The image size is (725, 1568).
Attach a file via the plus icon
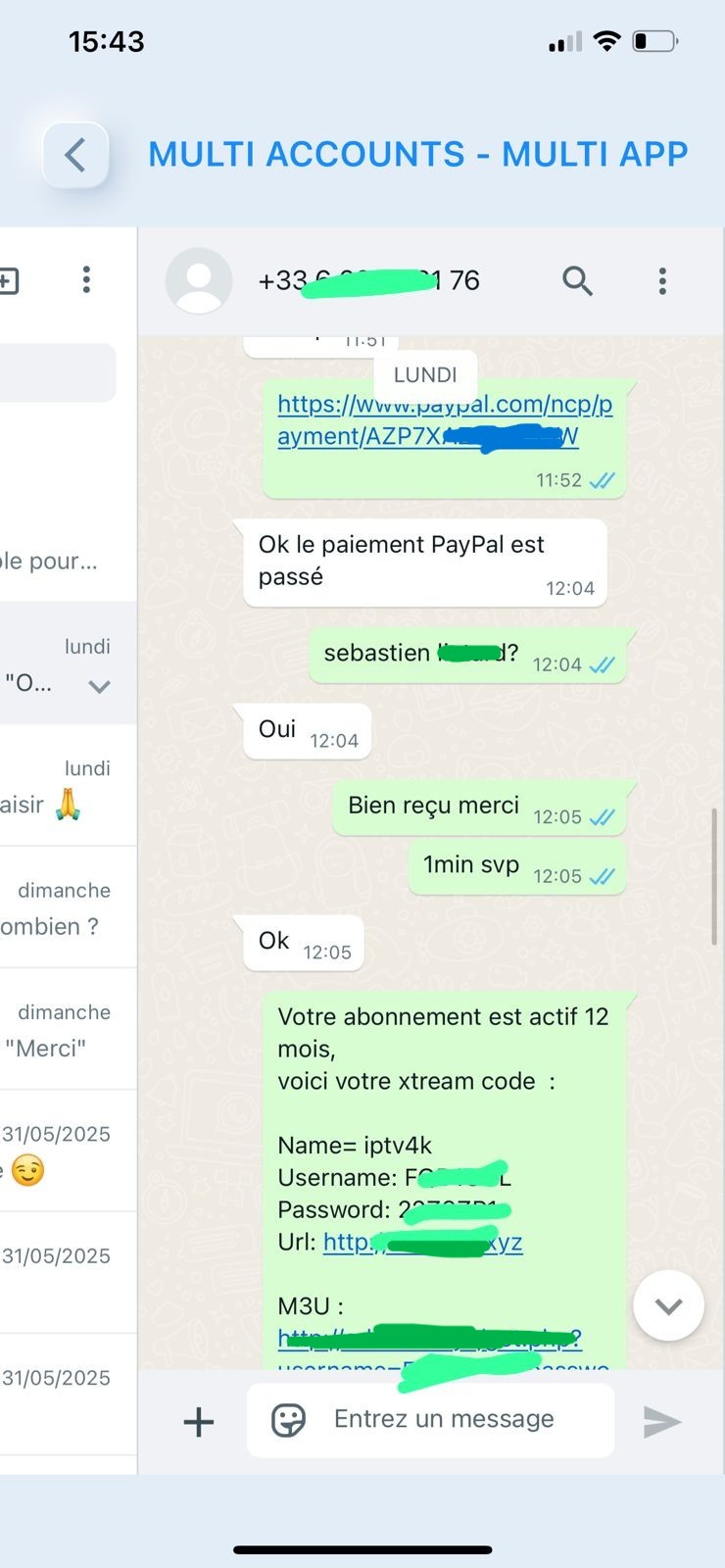click(x=198, y=1421)
